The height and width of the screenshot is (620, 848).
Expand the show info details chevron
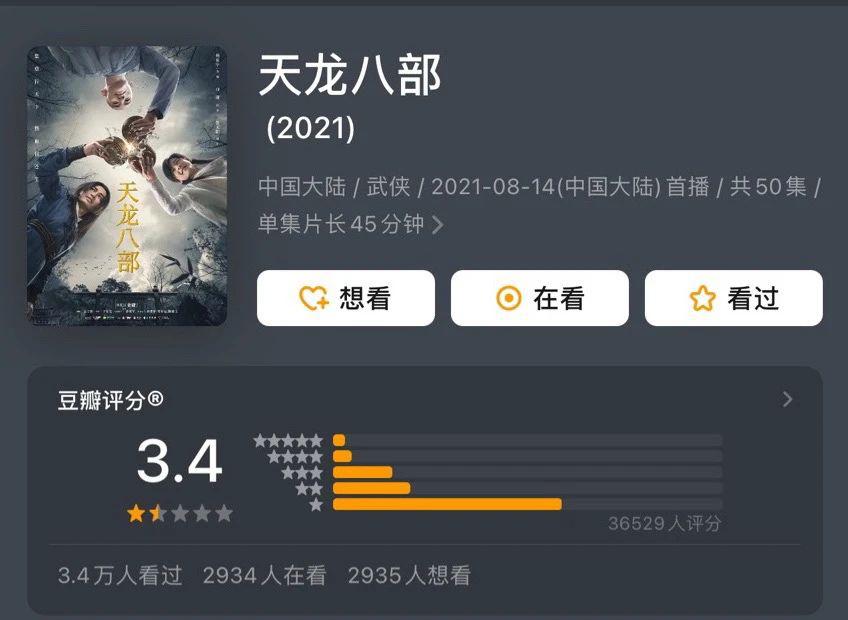point(437,225)
